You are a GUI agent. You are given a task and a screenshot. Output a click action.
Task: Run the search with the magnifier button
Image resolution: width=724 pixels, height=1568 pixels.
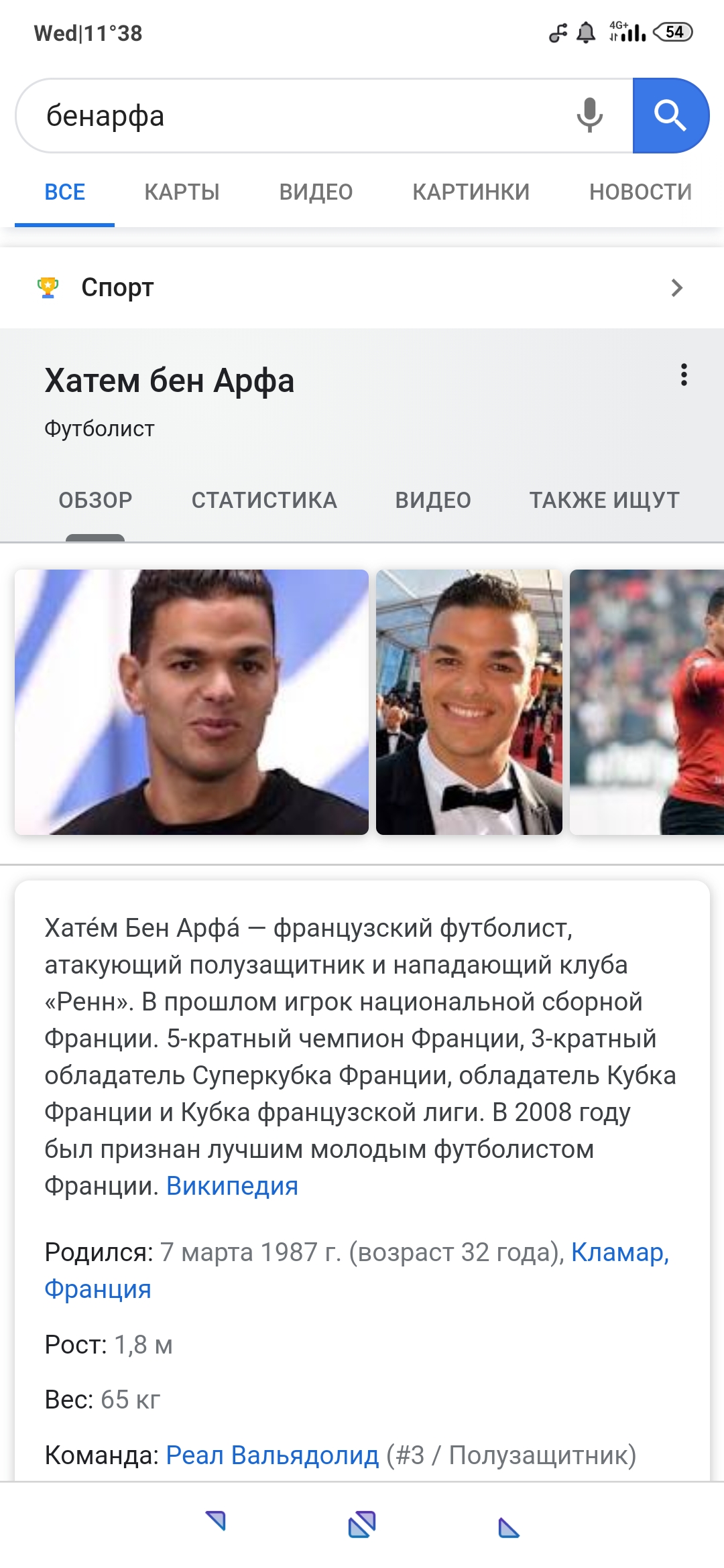coord(670,115)
